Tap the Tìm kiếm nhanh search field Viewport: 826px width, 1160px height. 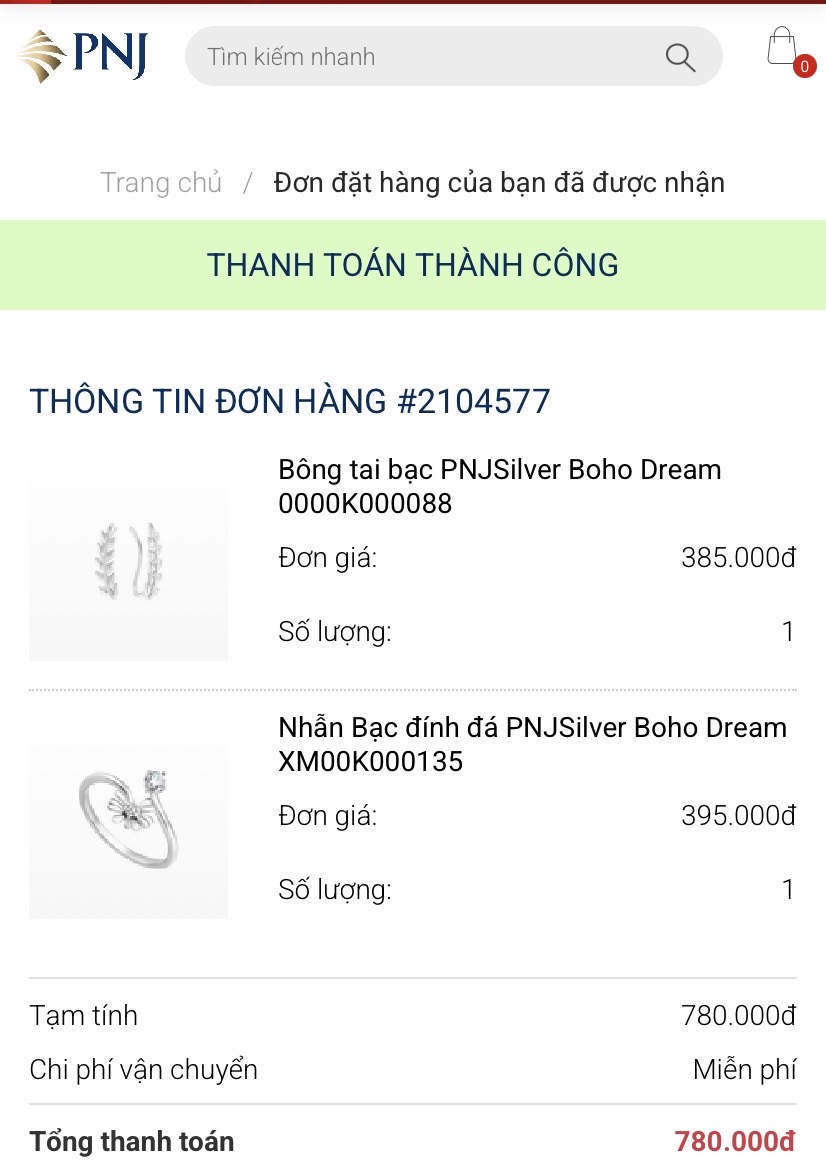(x=420, y=57)
